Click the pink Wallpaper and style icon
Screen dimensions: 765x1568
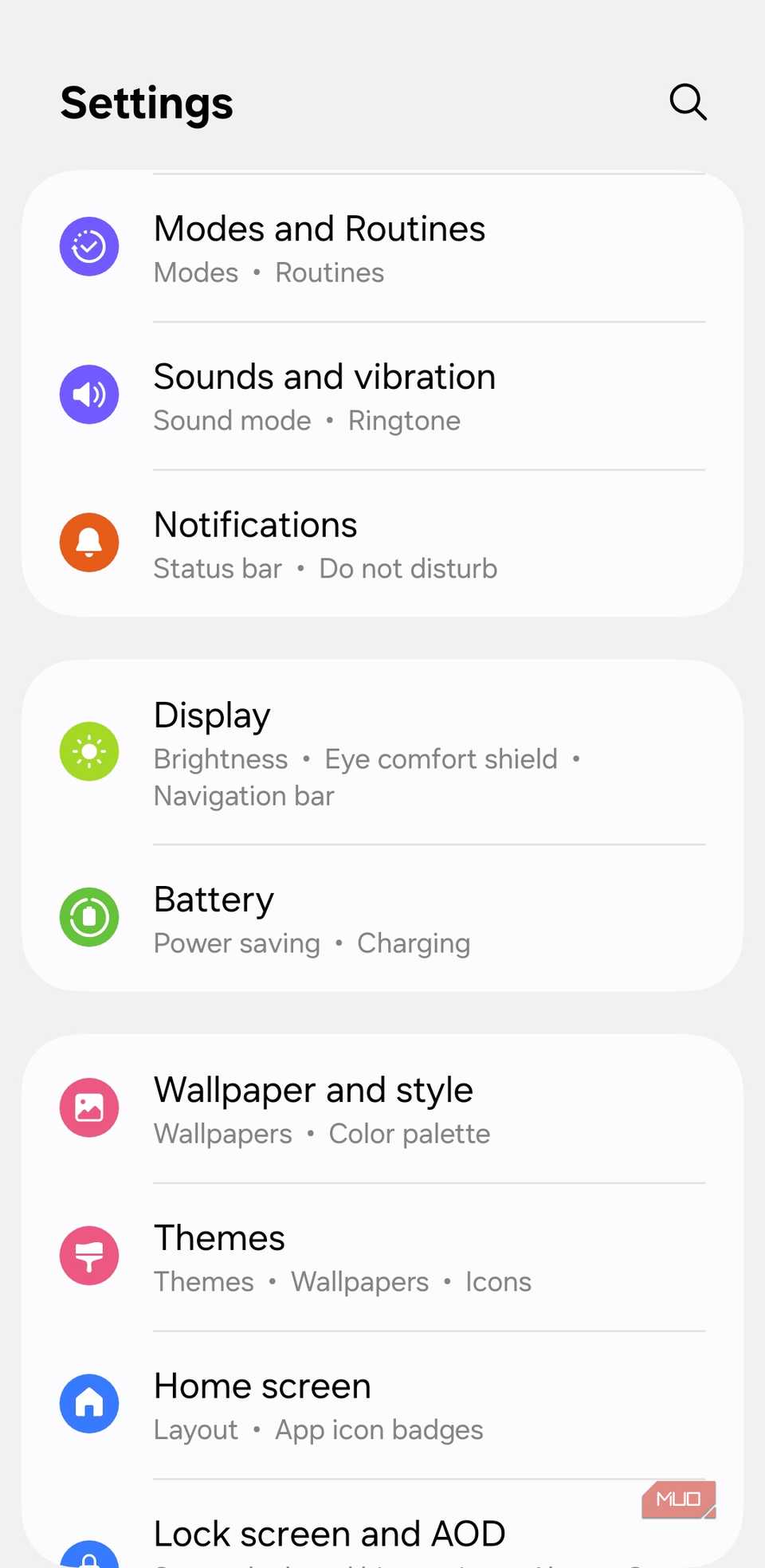tap(89, 1107)
